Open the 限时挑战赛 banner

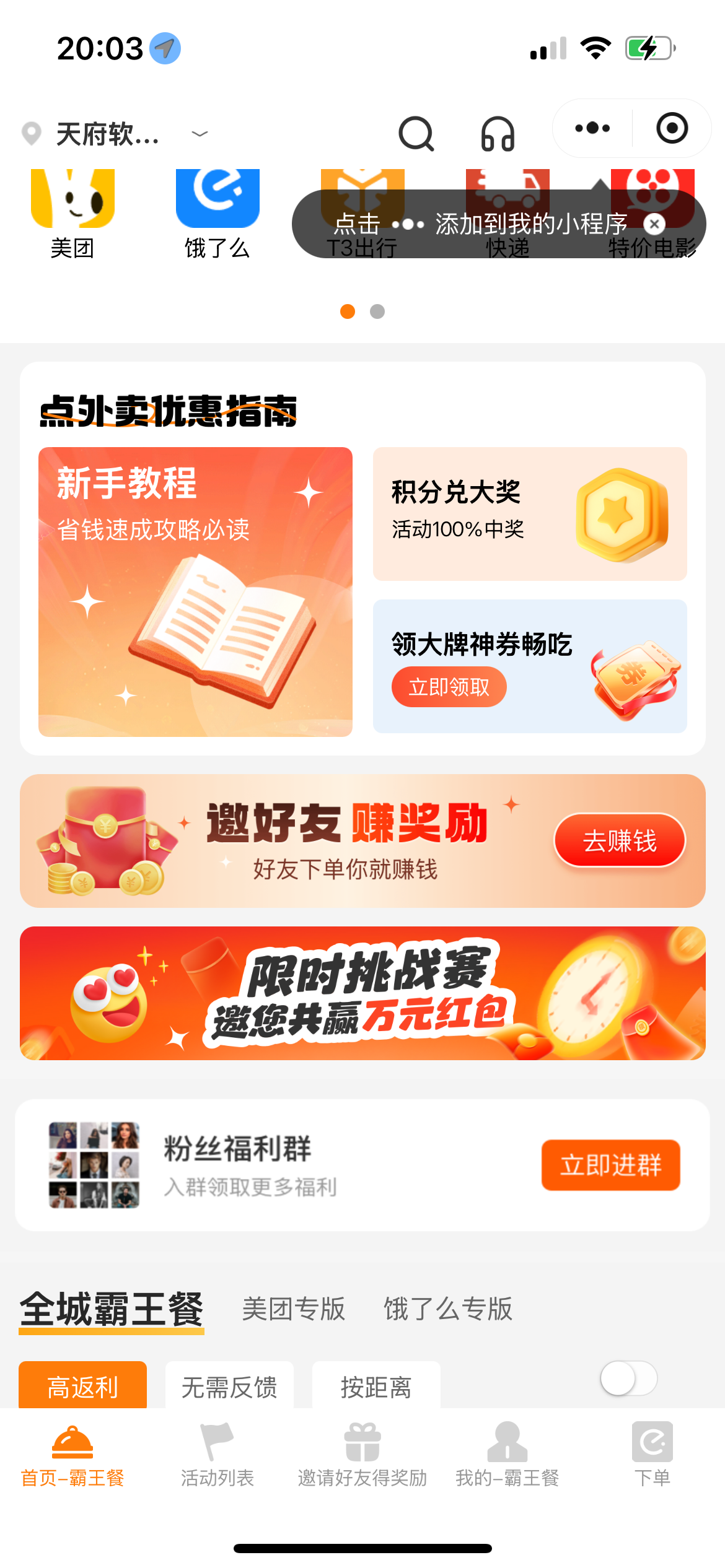362,993
